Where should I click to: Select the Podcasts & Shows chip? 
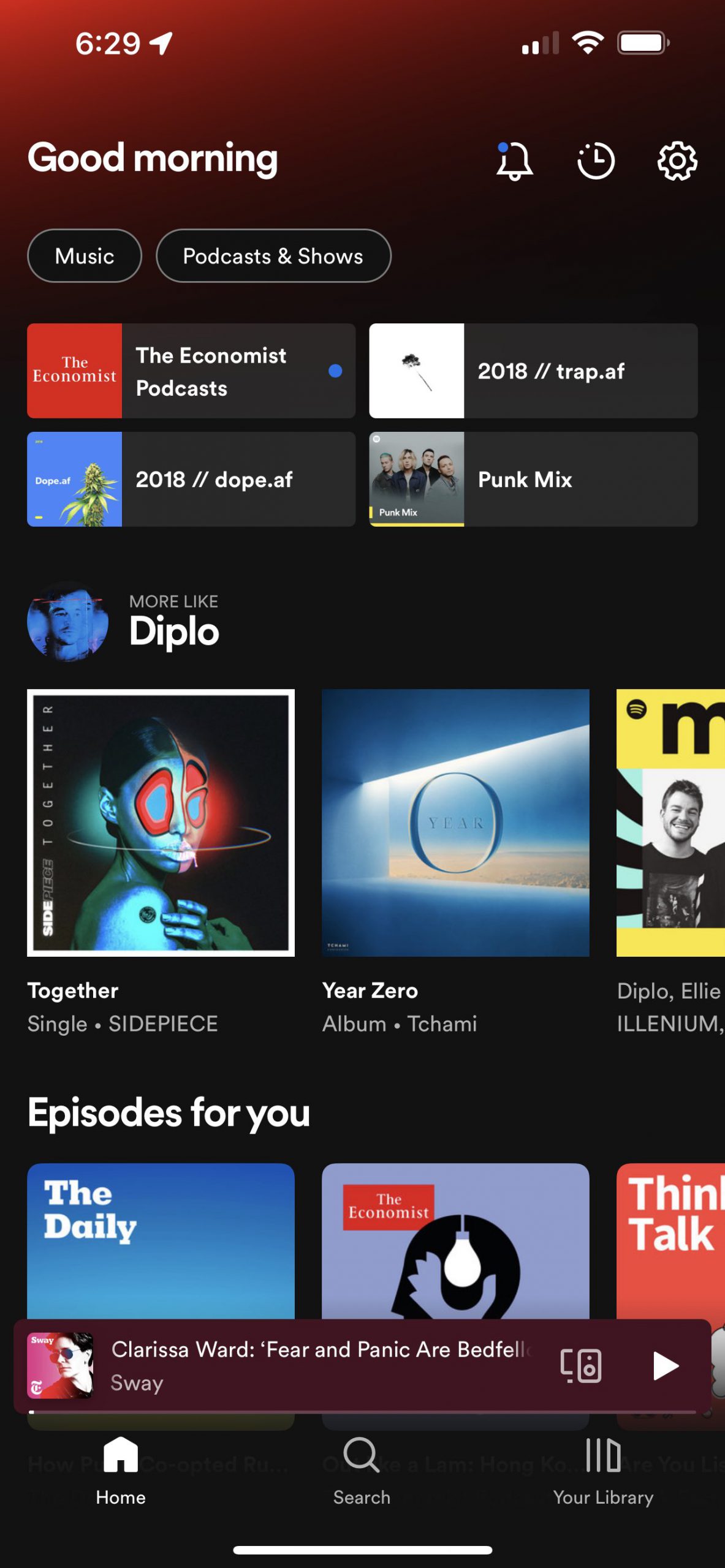(x=273, y=256)
